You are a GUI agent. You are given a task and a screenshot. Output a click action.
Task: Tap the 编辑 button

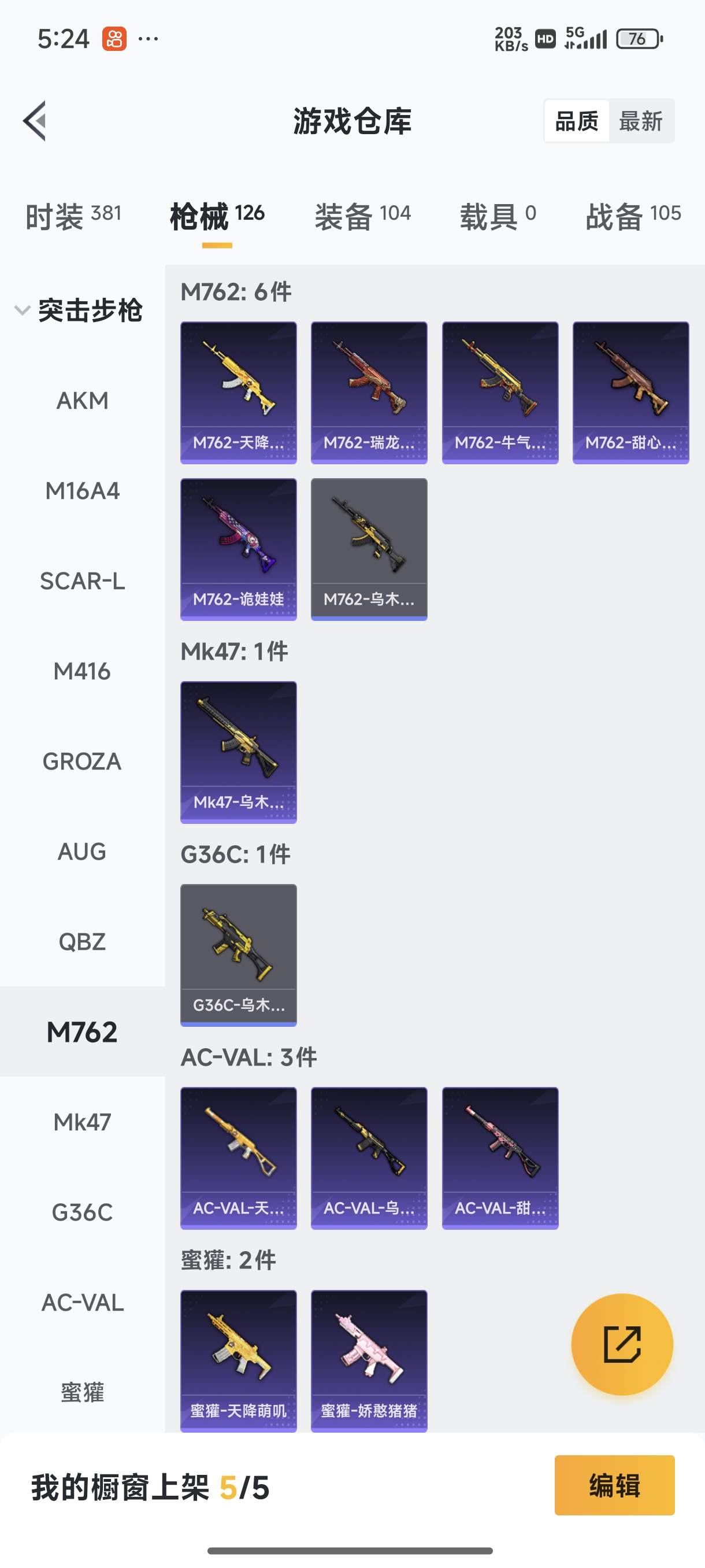coord(614,1485)
